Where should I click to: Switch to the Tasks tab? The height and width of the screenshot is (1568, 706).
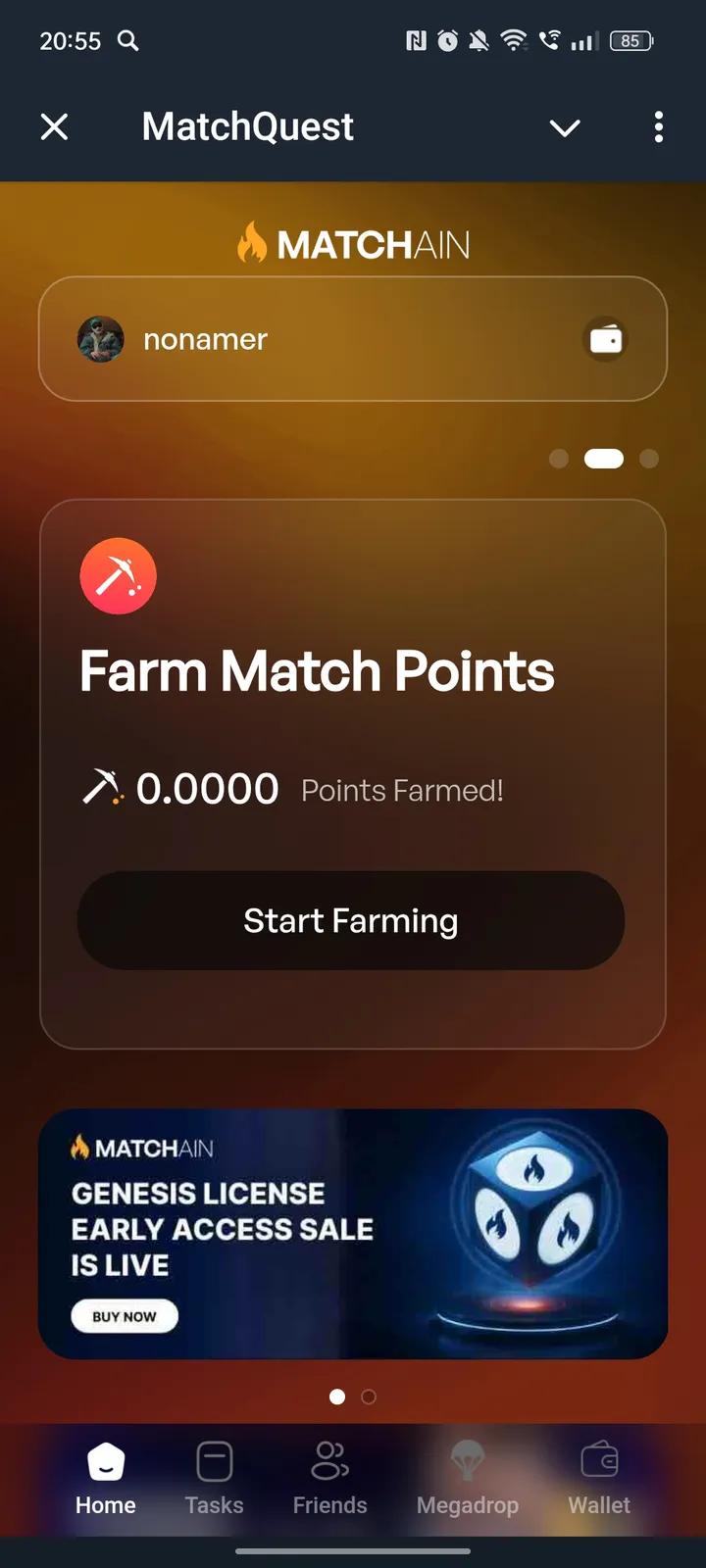coord(214,1478)
